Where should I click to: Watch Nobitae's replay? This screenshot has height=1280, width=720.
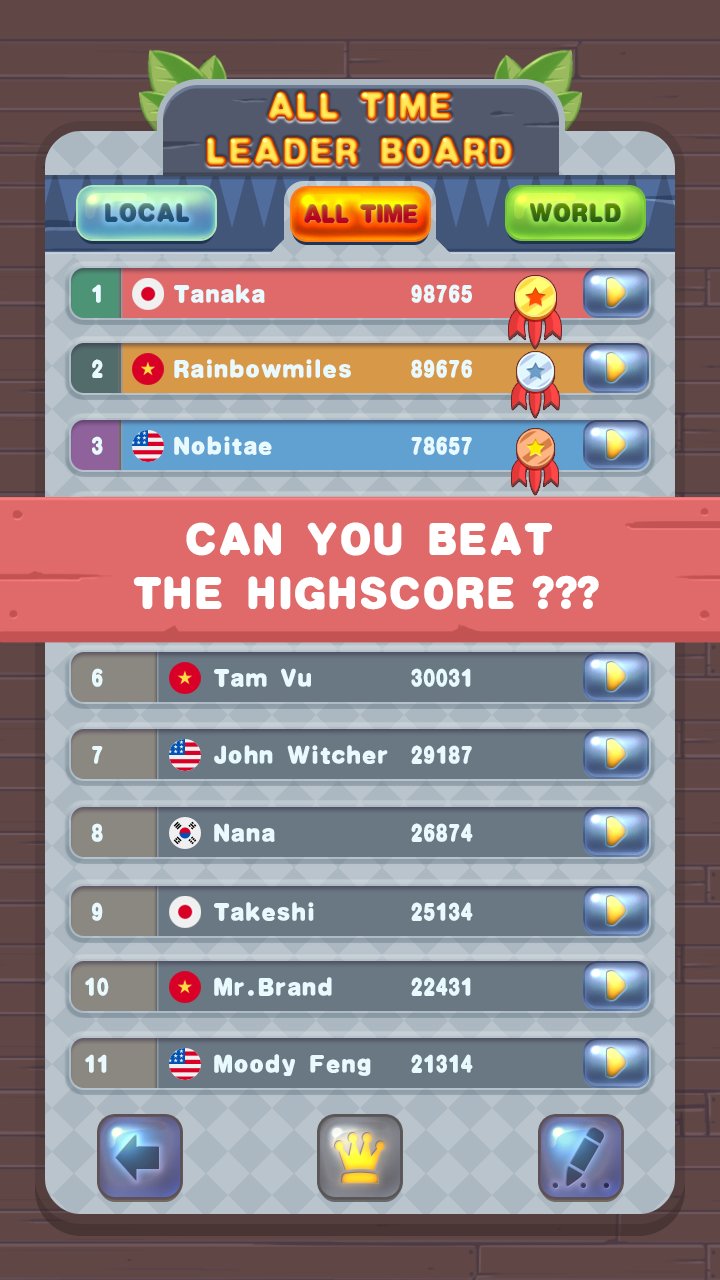[x=616, y=445]
